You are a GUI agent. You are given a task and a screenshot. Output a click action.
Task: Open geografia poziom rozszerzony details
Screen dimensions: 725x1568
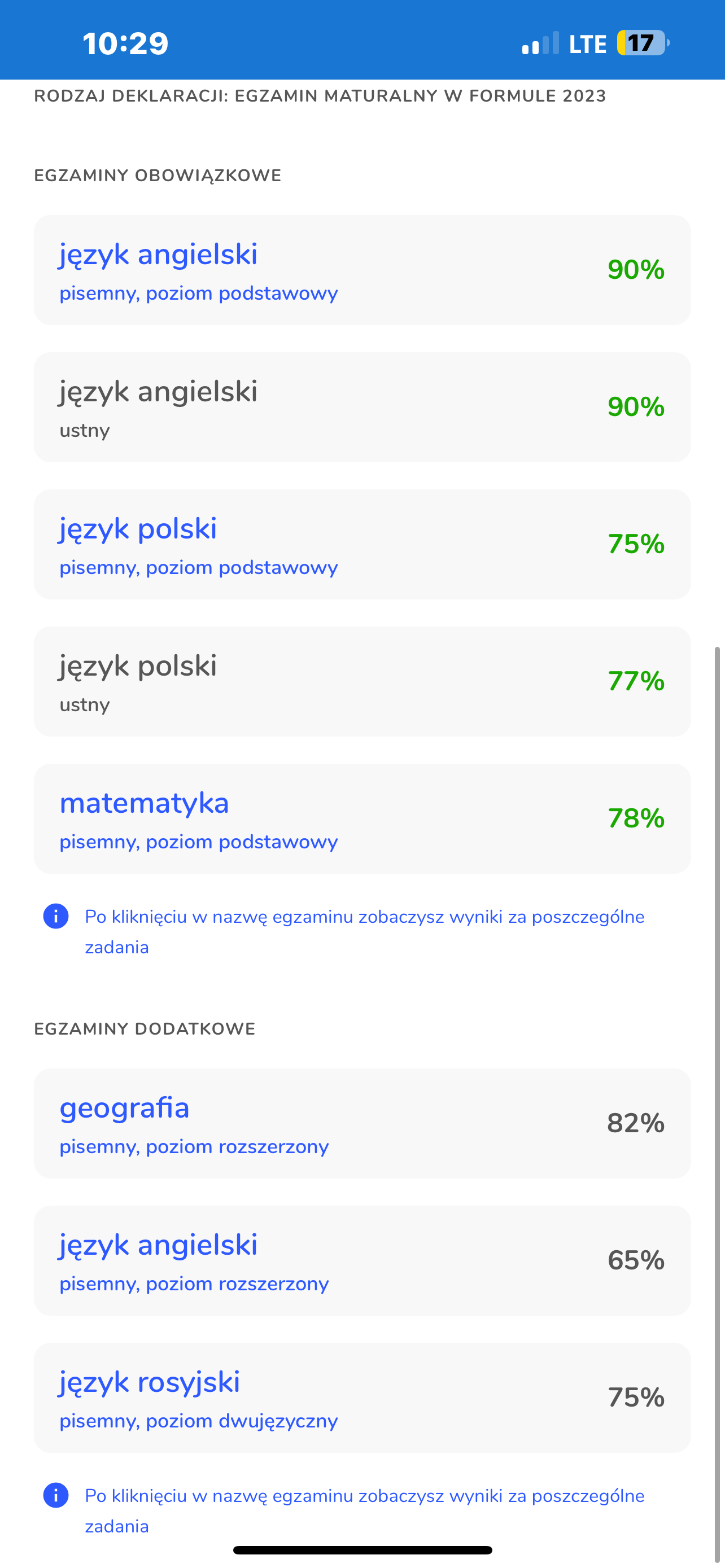(x=362, y=1124)
